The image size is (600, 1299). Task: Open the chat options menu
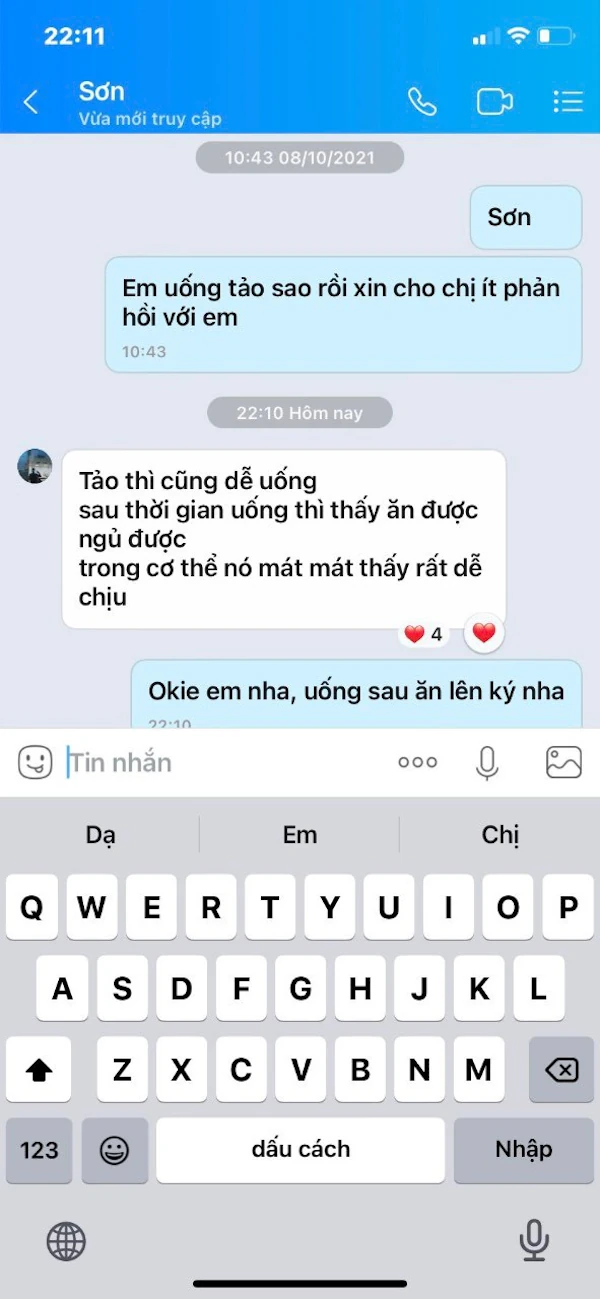click(567, 101)
